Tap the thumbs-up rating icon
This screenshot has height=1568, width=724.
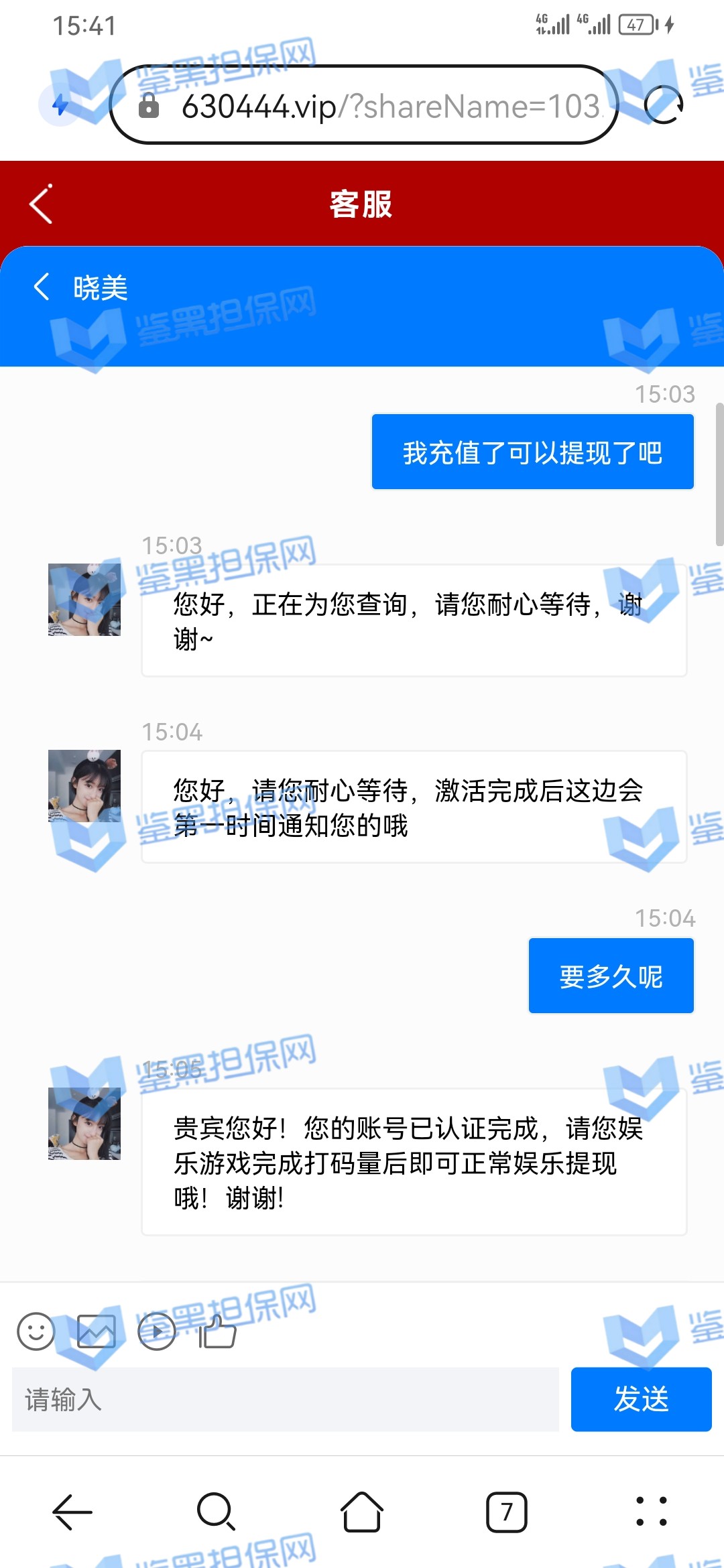click(217, 1331)
